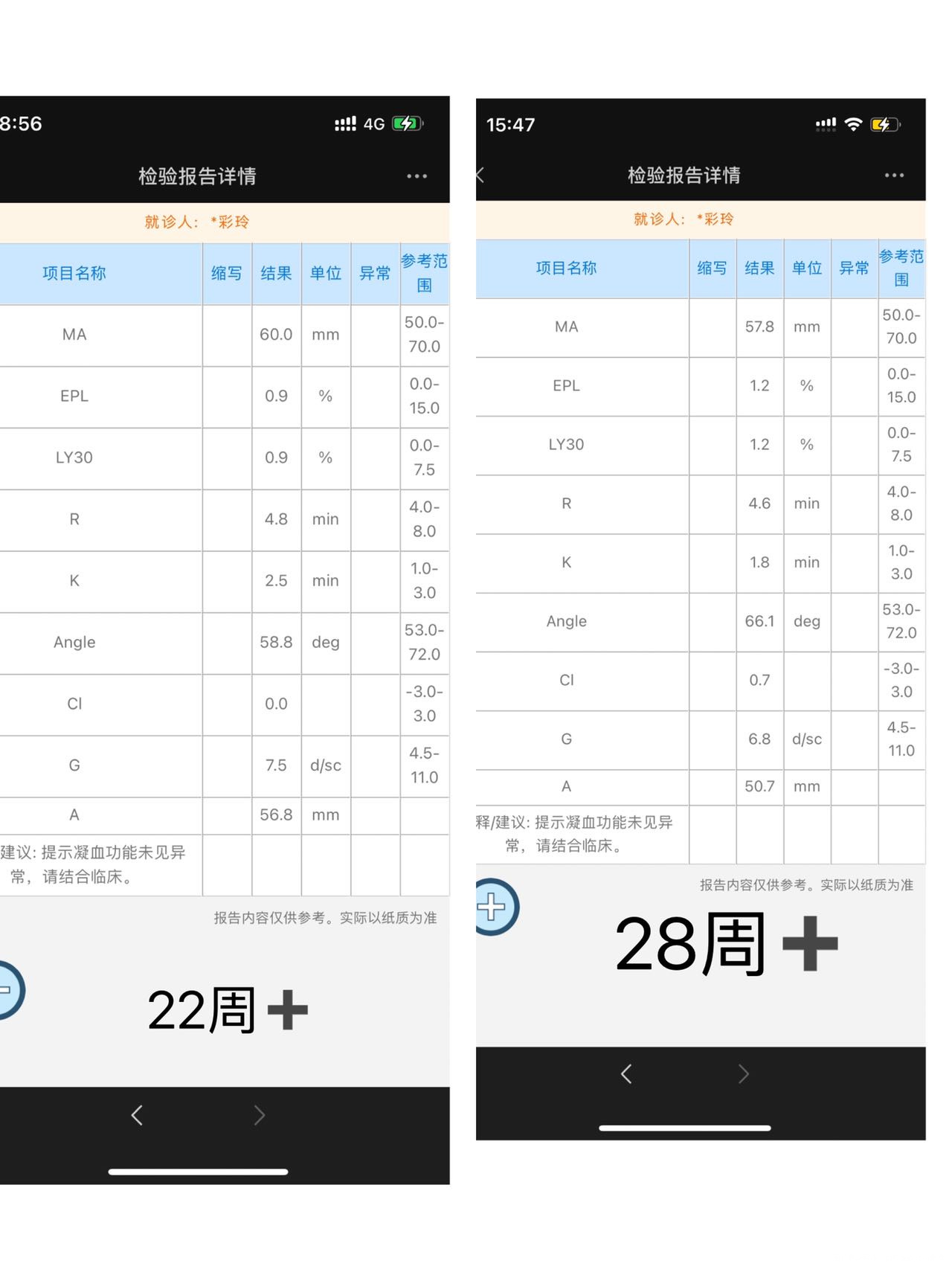Tap the back chevron at the bottom of 28周 report

tap(625, 1074)
